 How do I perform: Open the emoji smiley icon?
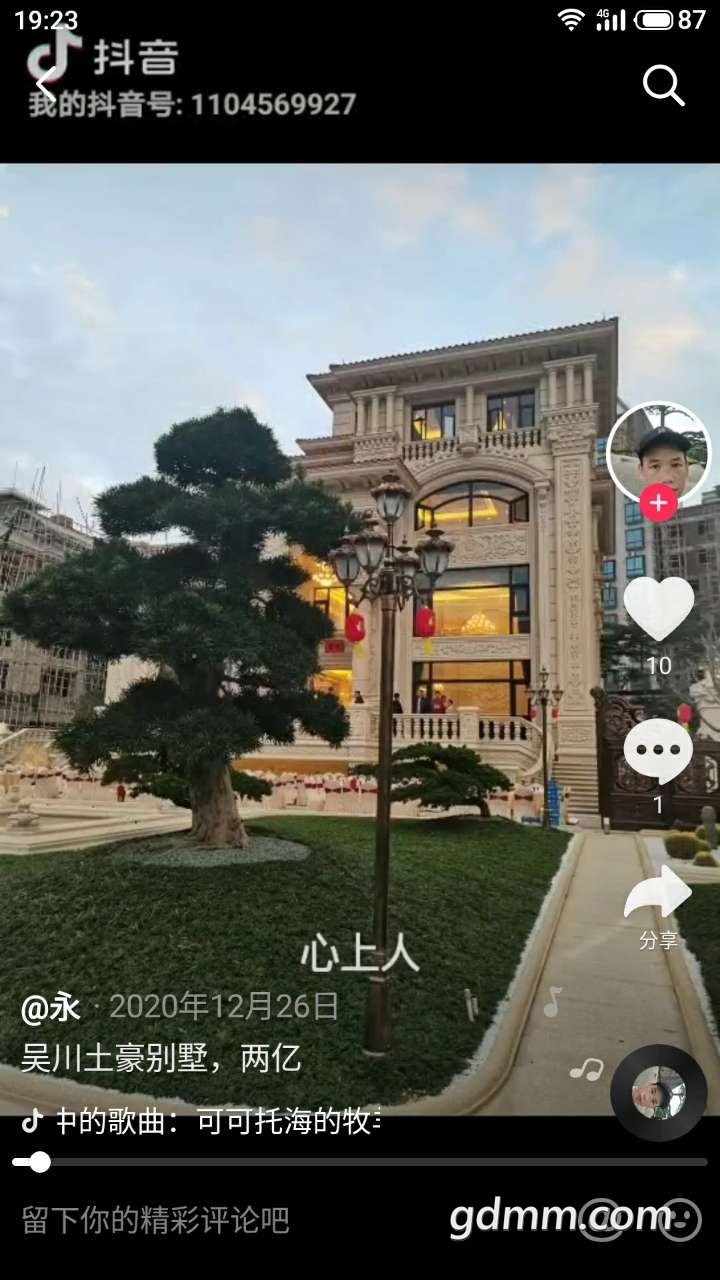[681, 1220]
